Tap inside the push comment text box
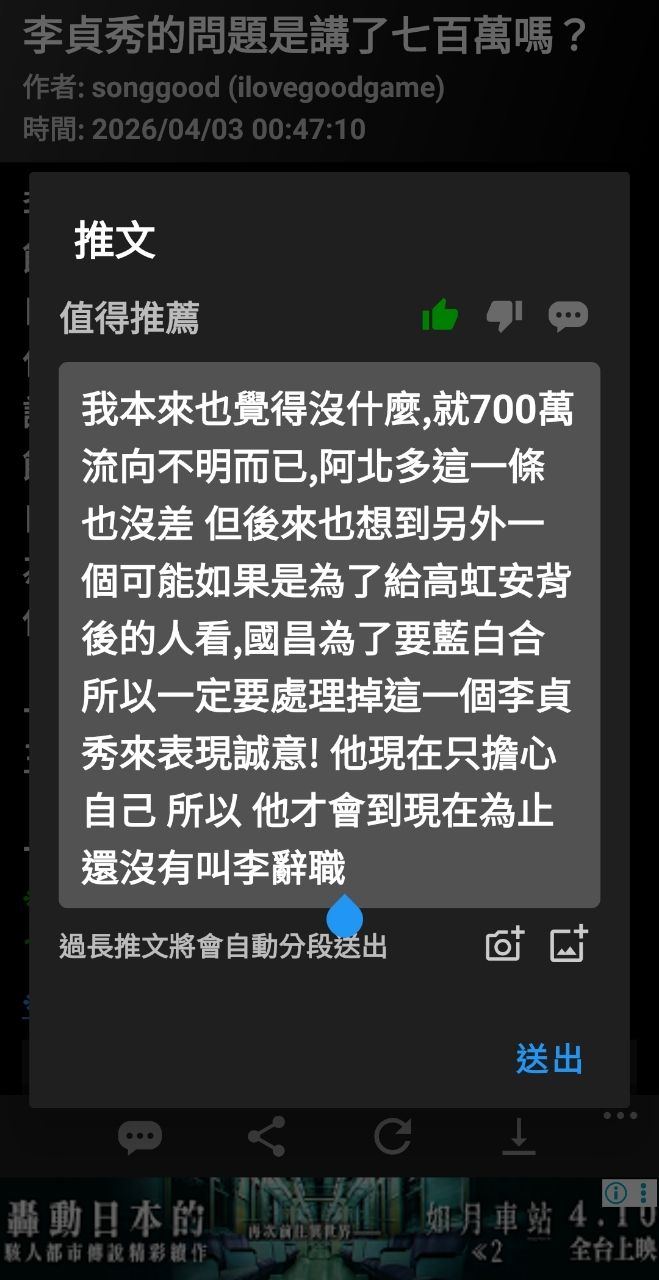This screenshot has height=1280, width=659. (329, 634)
